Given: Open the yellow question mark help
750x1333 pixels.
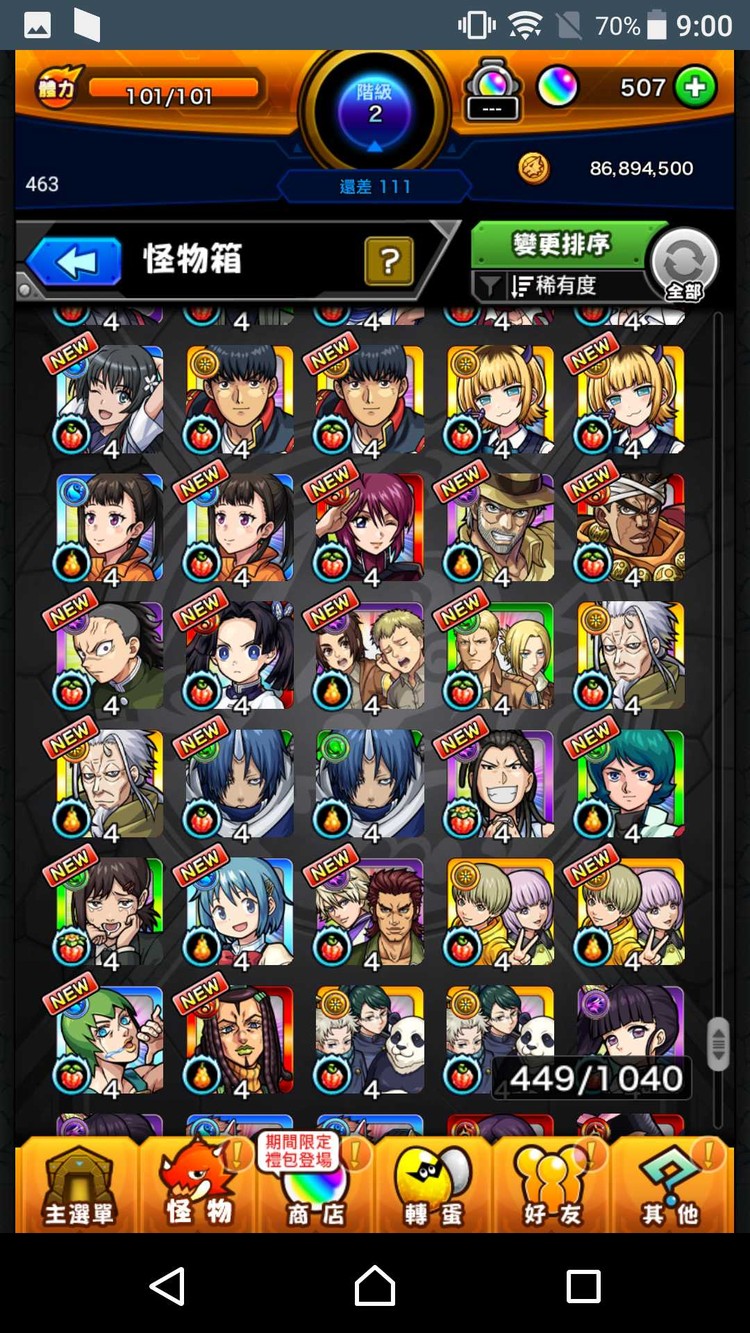Looking at the screenshot, I should tap(389, 262).
